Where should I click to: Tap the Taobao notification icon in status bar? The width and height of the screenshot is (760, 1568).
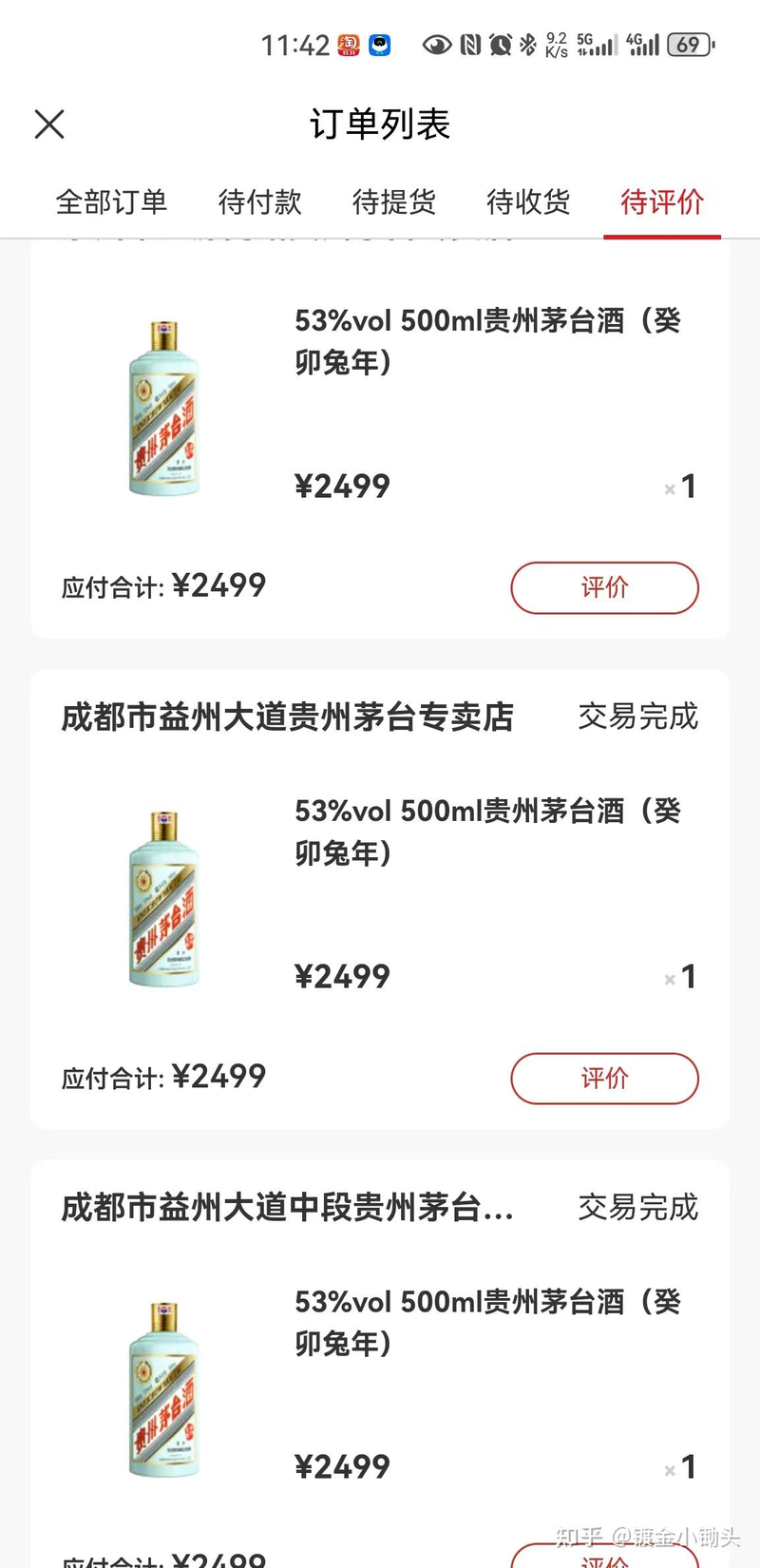350,44
